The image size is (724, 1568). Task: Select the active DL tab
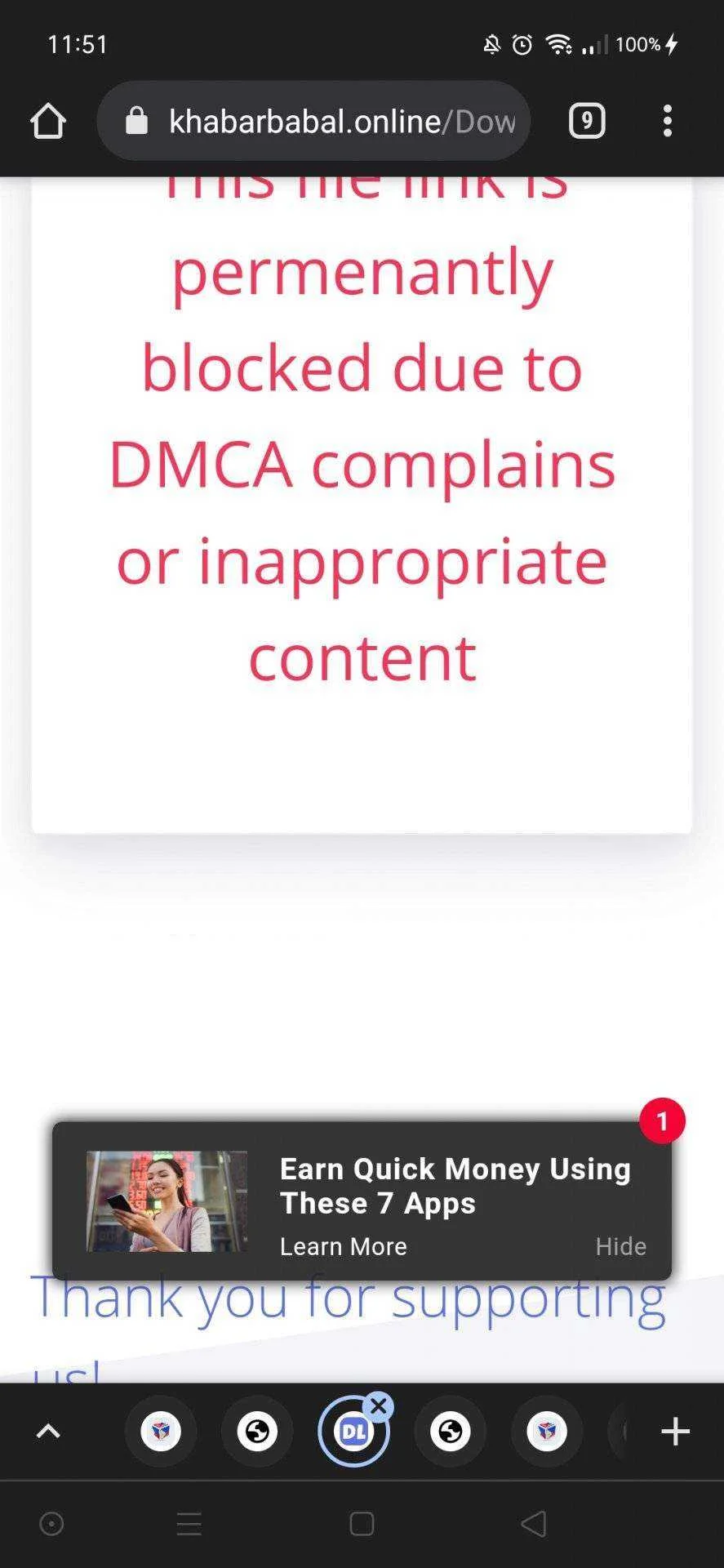tap(353, 1432)
